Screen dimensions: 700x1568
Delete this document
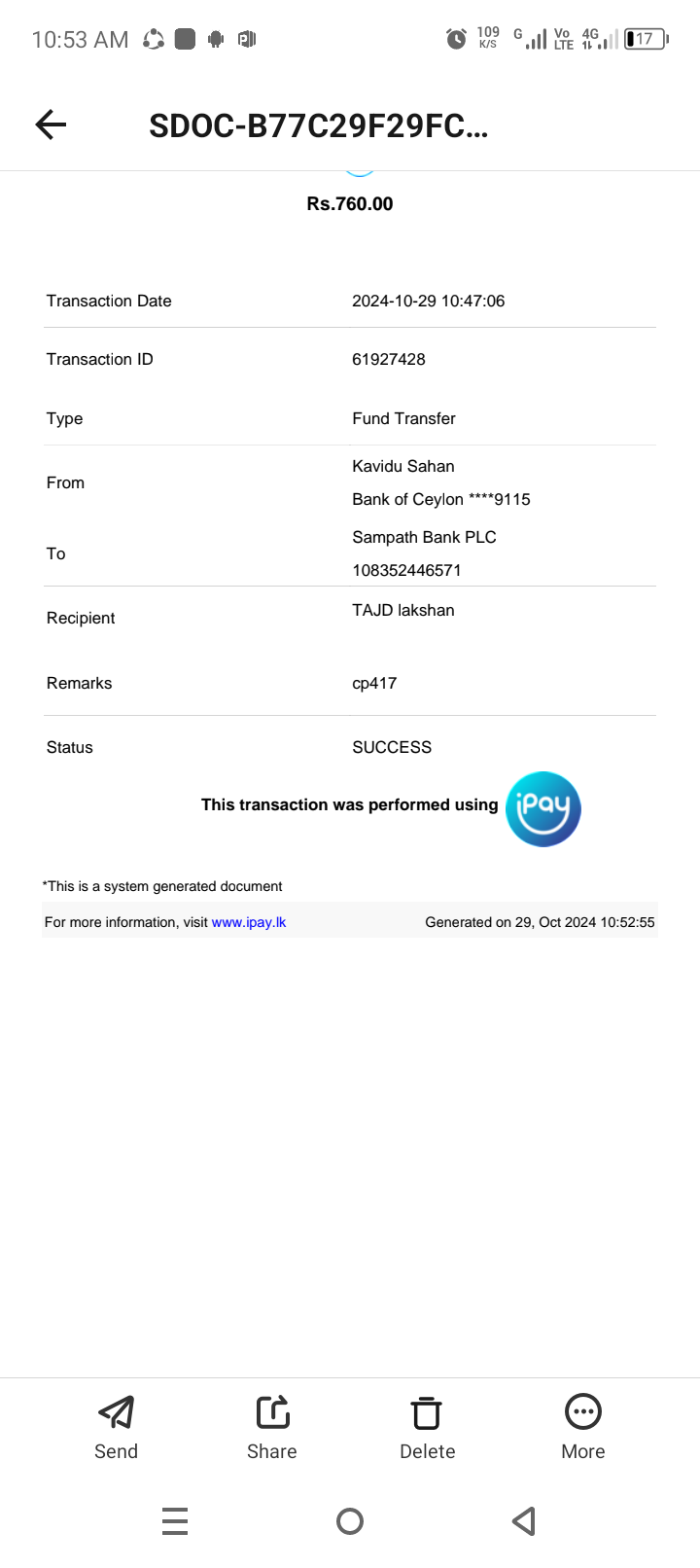coord(427,1426)
